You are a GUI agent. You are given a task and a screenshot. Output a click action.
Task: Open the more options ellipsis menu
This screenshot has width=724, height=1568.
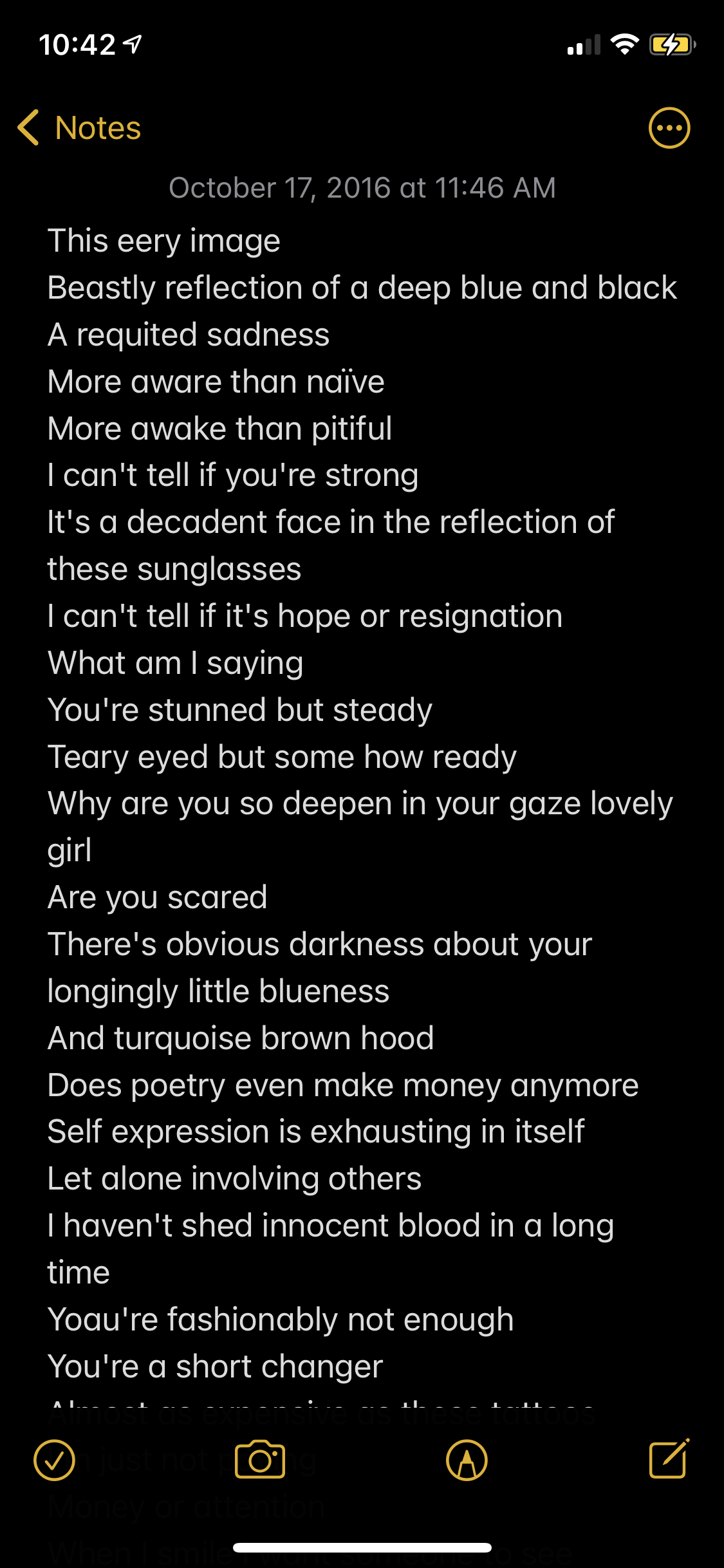tap(669, 127)
